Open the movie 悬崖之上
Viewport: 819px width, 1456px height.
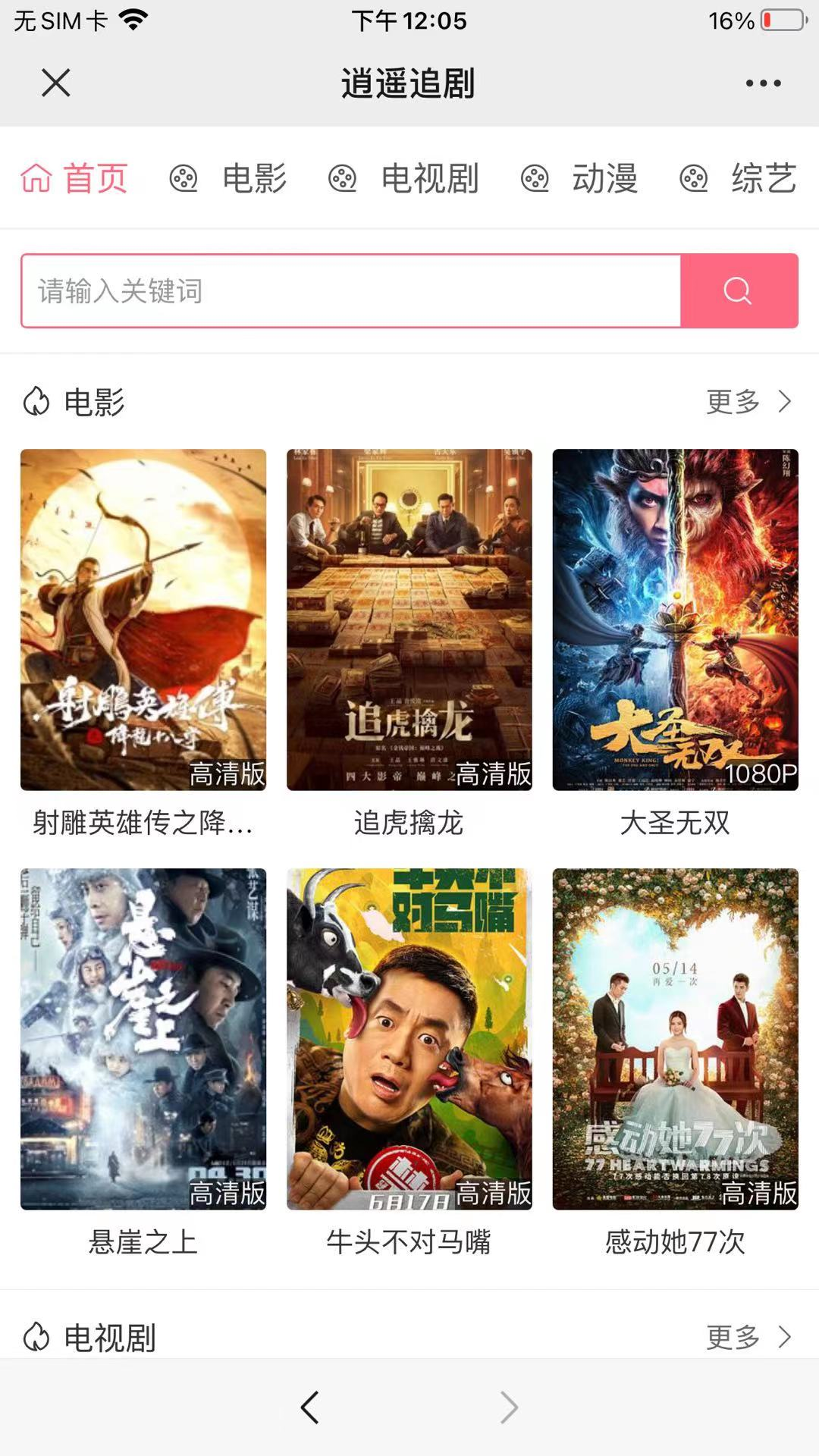(x=143, y=1039)
